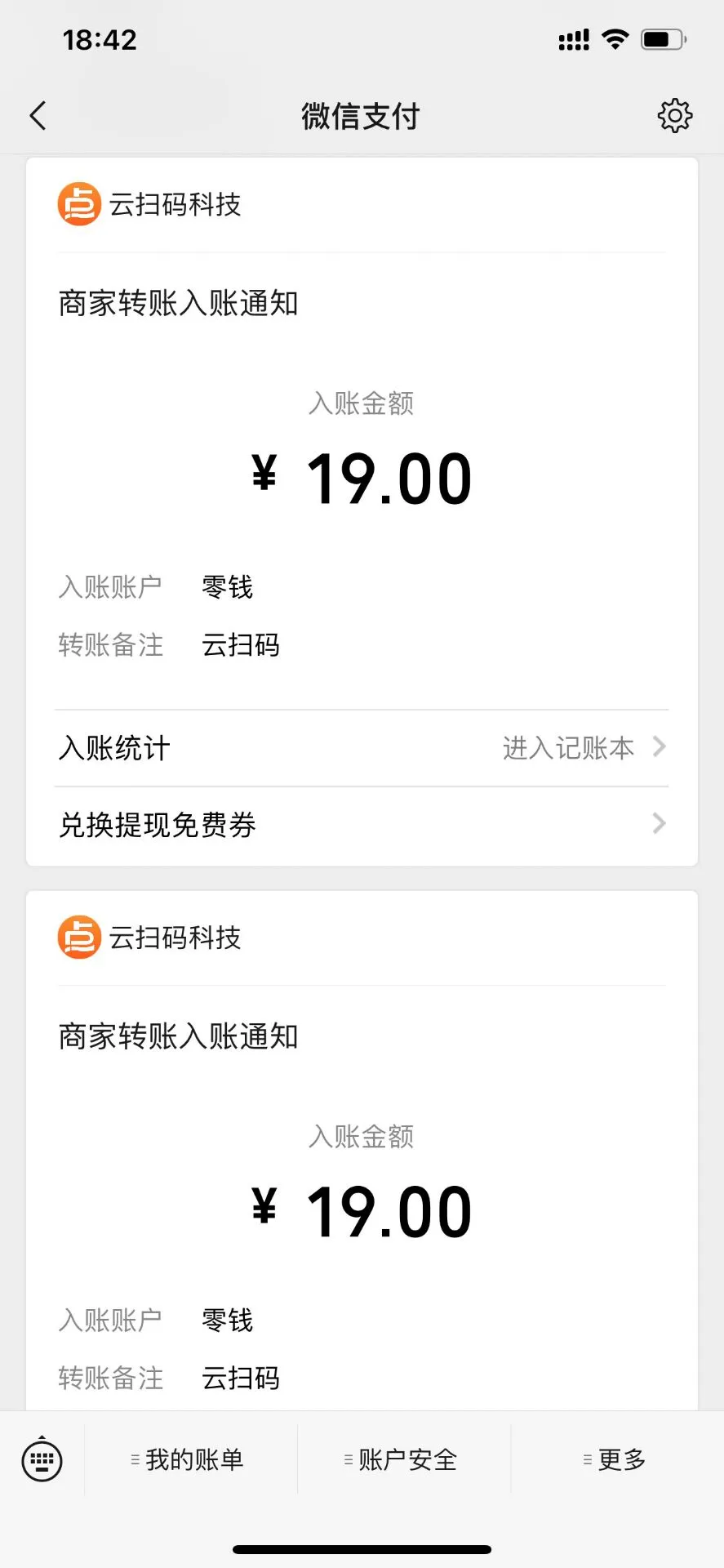Tap the battery indicator in the status bar
Viewport: 724px width, 1568px height.
(x=663, y=37)
